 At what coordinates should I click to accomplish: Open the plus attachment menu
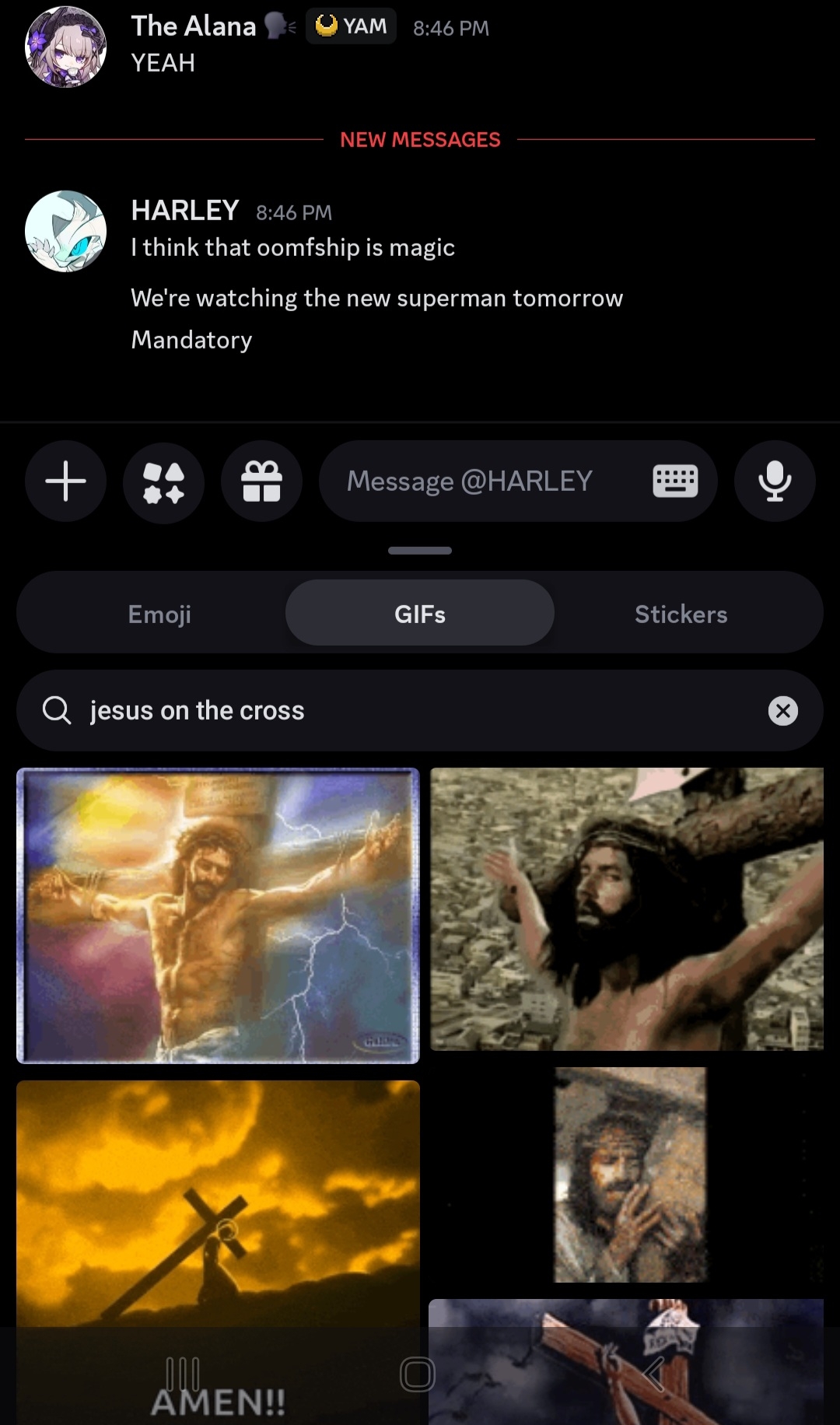pos(65,481)
